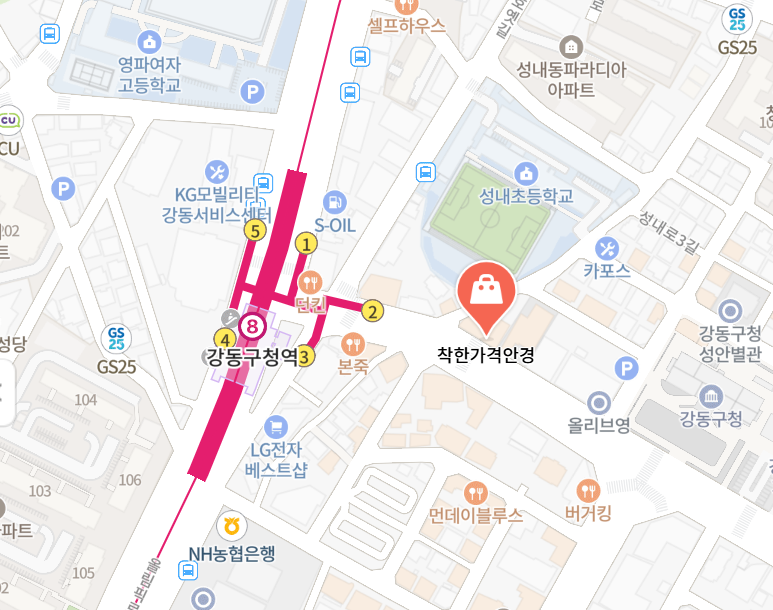
Task: Tap the NH농협은행 bank marker
Action: pos(231,527)
